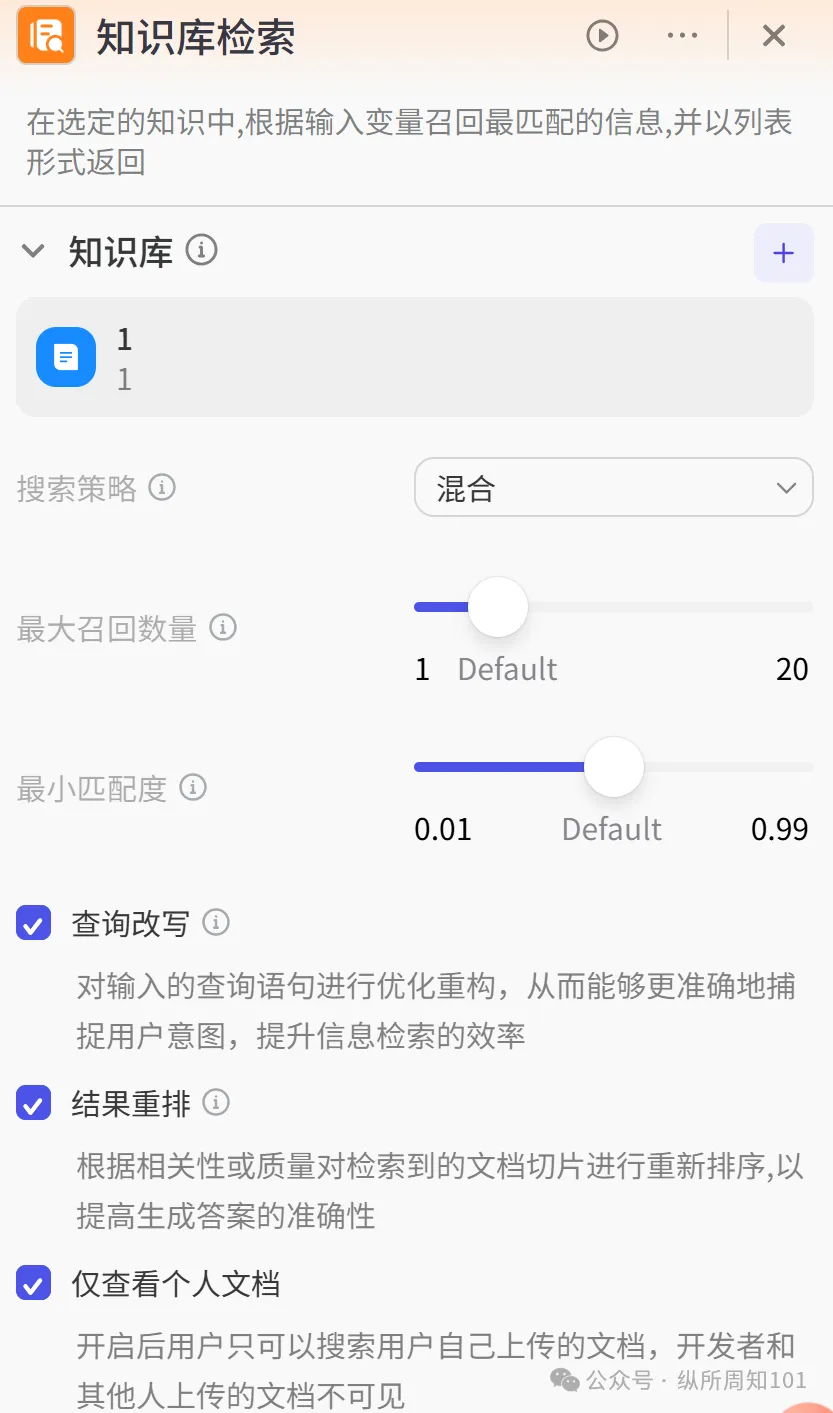Close the 知识库检索 panel
Viewport: 833px width, 1413px height.
tap(774, 36)
